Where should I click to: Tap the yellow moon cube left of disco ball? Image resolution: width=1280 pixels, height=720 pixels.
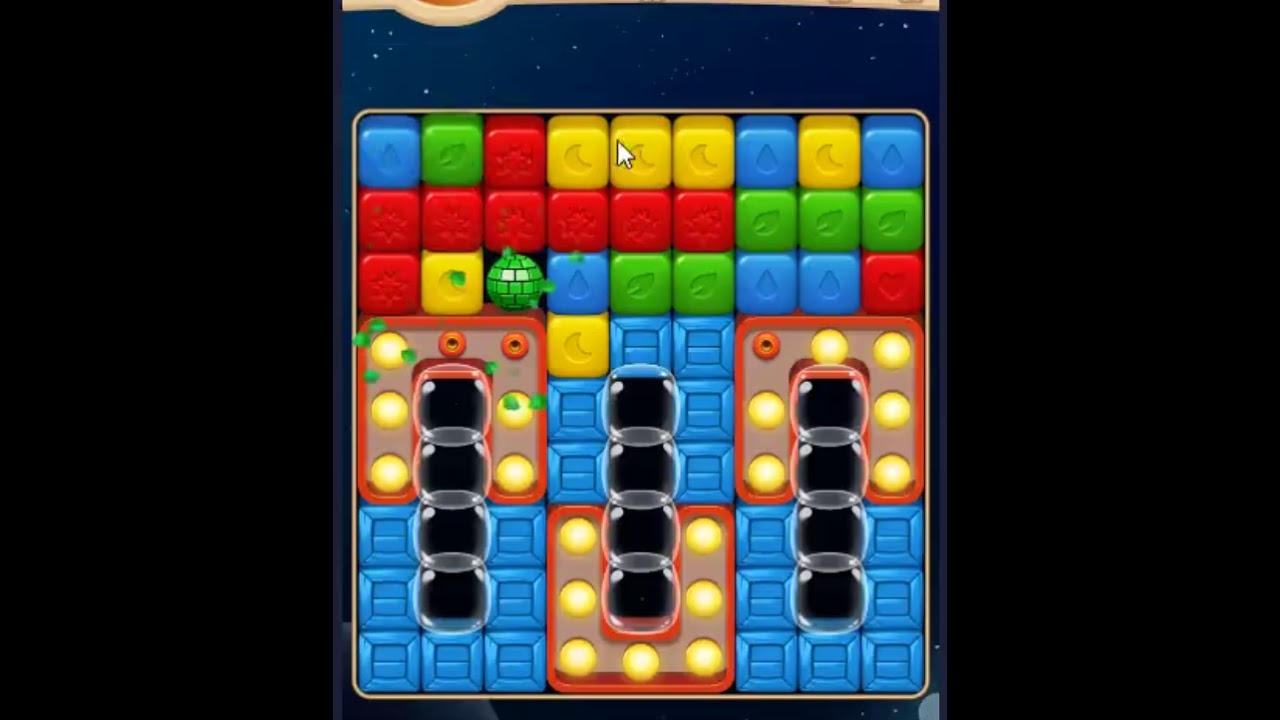coord(452,283)
